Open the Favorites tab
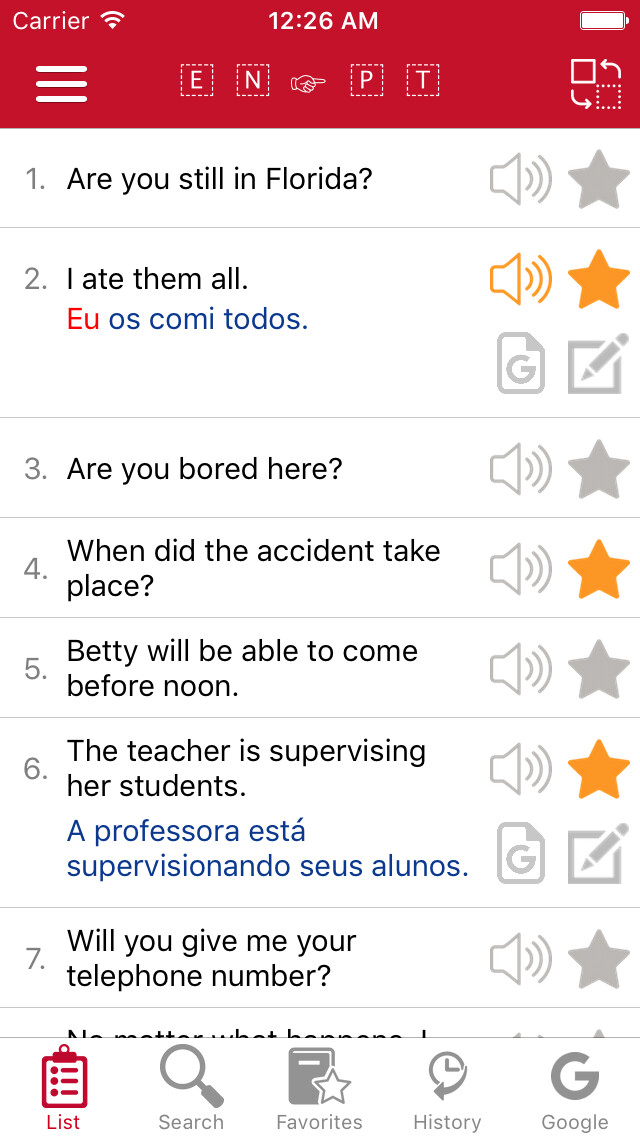The height and width of the screenshot is (1136, 640). click(319, 1088)
